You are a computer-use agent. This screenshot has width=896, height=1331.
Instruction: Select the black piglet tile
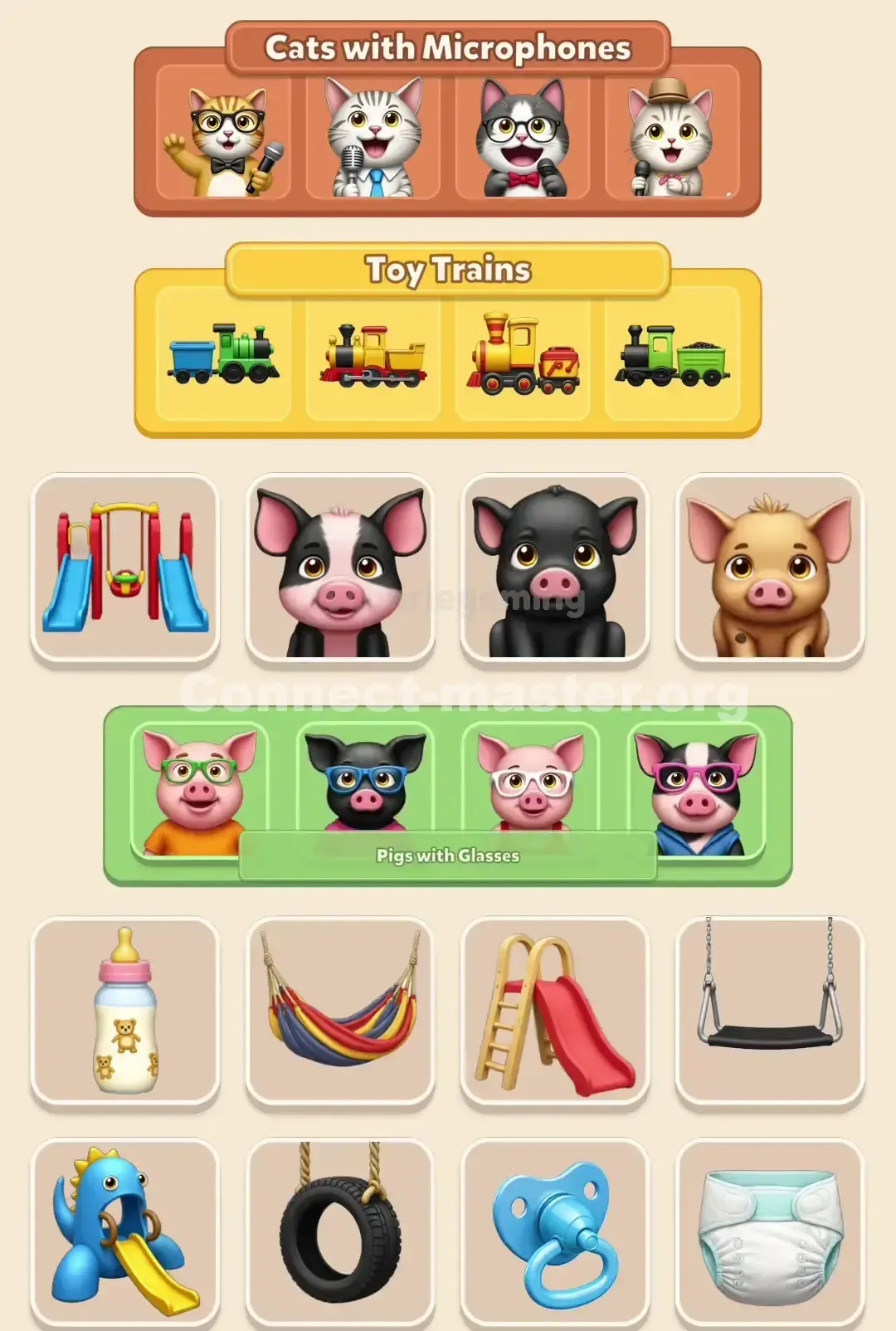(552, 567)
